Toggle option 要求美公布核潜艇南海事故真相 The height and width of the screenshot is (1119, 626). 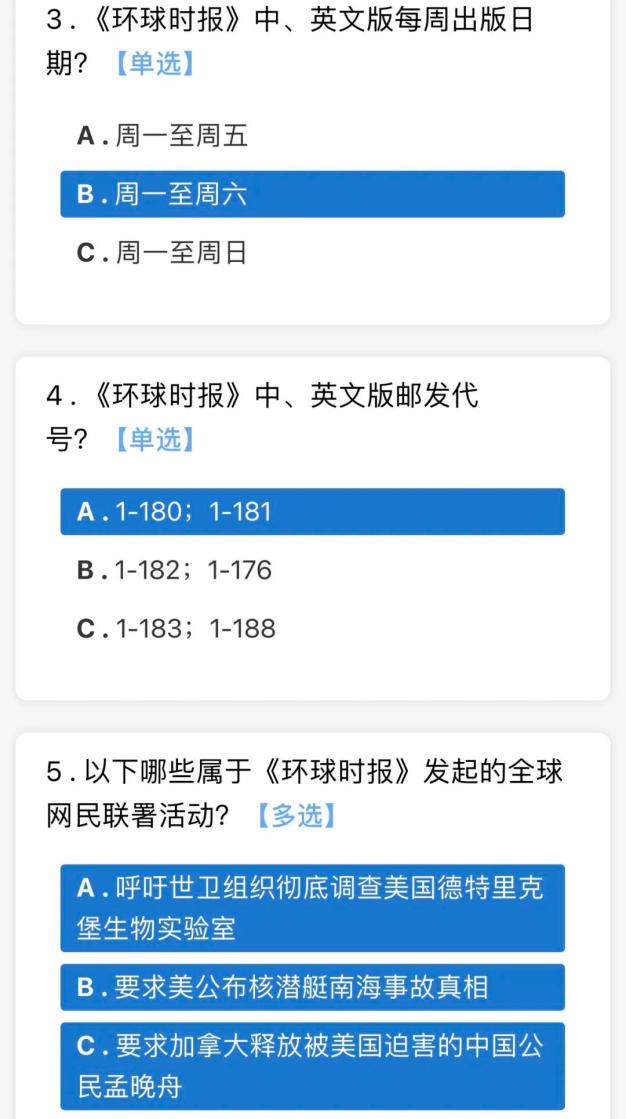[312, 988]
